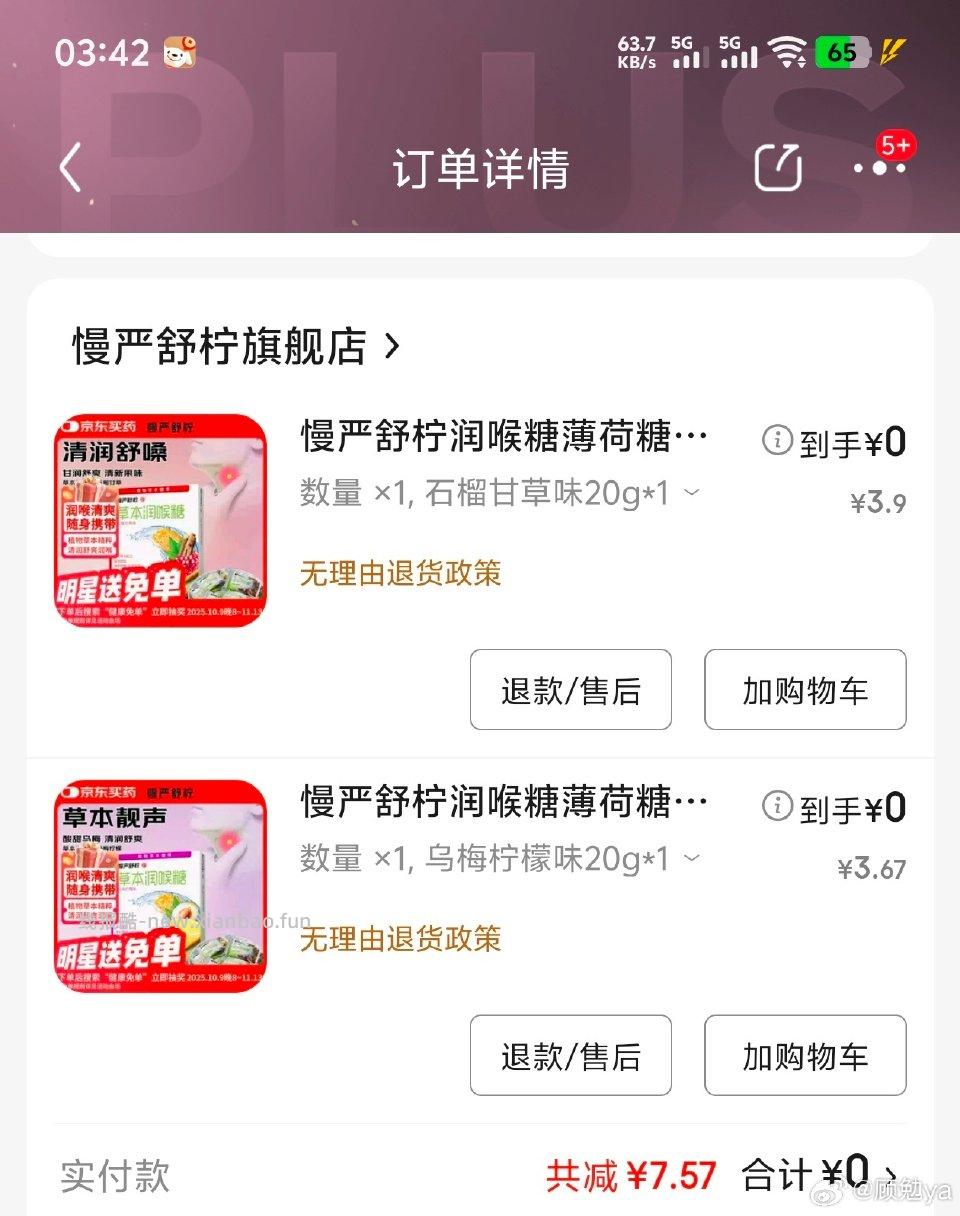The height and width of the screenshot is (1216, 960).
Task: Tap the info icon beside second 到手¥0 price
Action: (777, 806)
